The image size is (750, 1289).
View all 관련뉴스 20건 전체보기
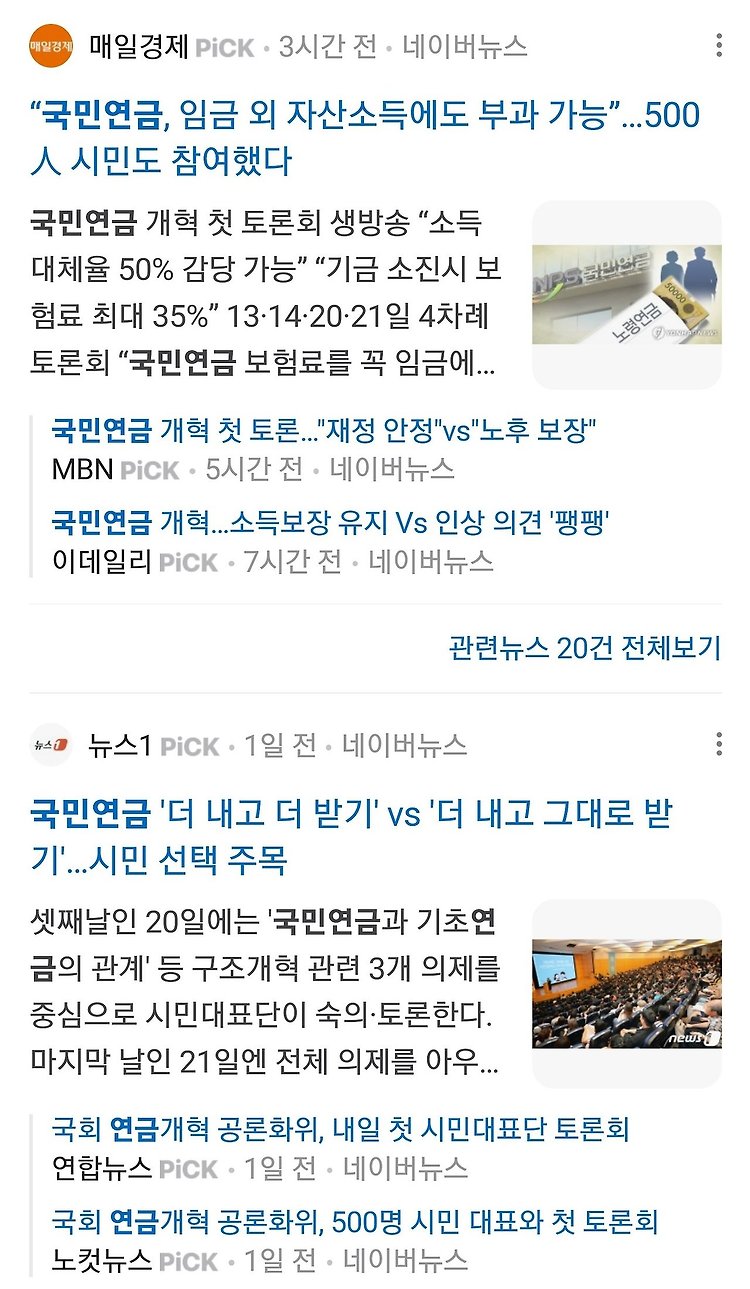click(585, 648)
